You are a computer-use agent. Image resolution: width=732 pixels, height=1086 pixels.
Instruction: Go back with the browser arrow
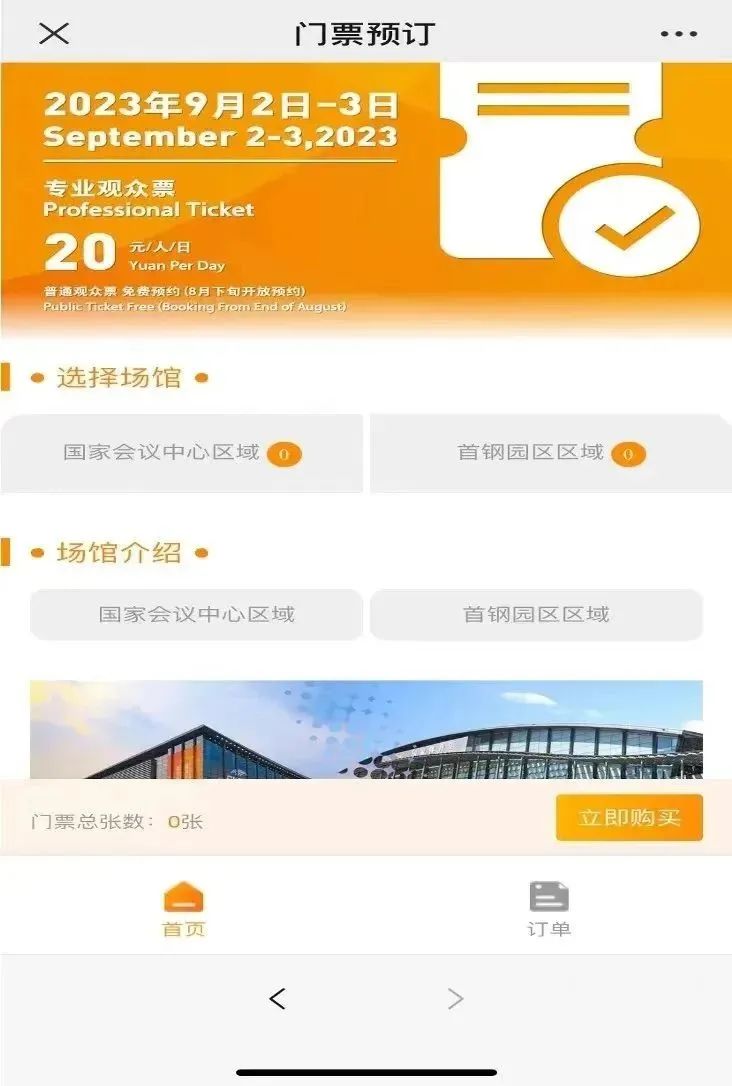tap(277, 998)
